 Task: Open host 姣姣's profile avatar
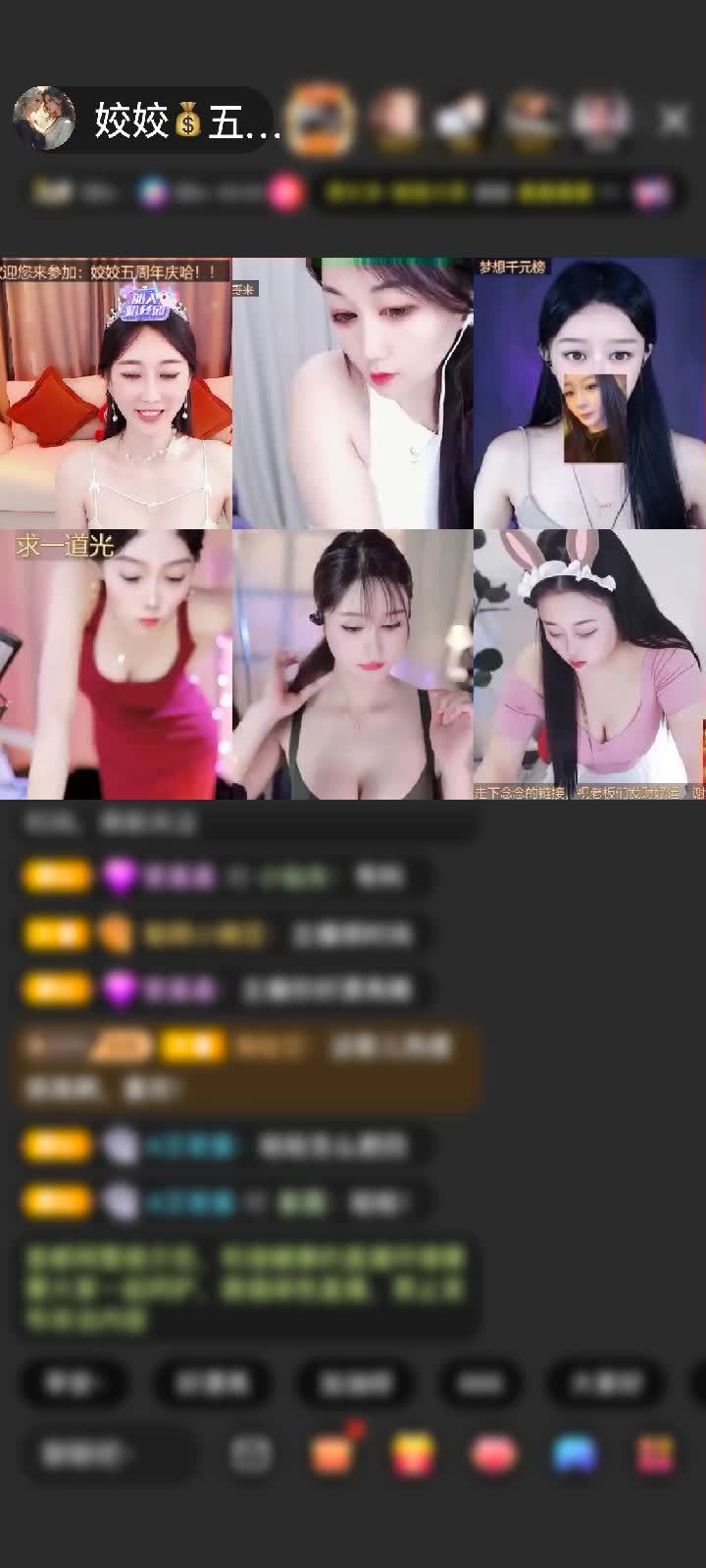point(44,120)
